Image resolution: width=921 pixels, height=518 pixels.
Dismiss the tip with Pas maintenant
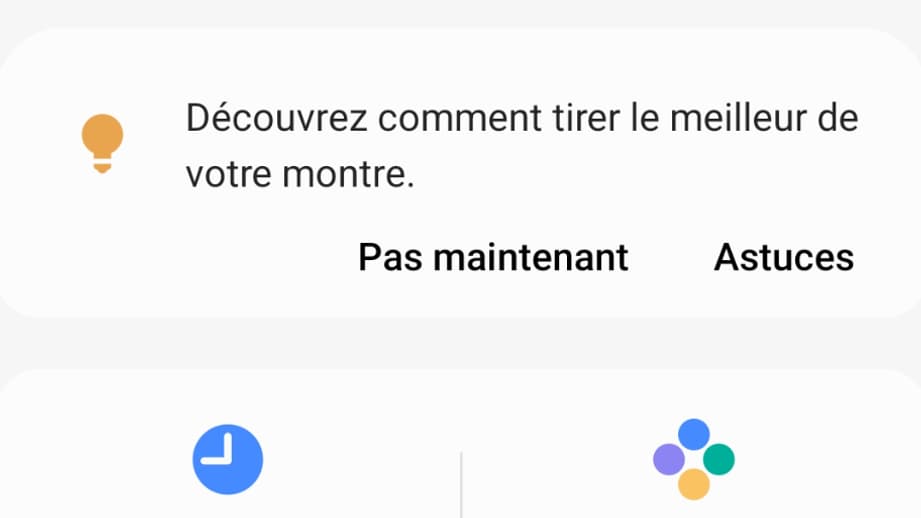(x=493, y=258)
